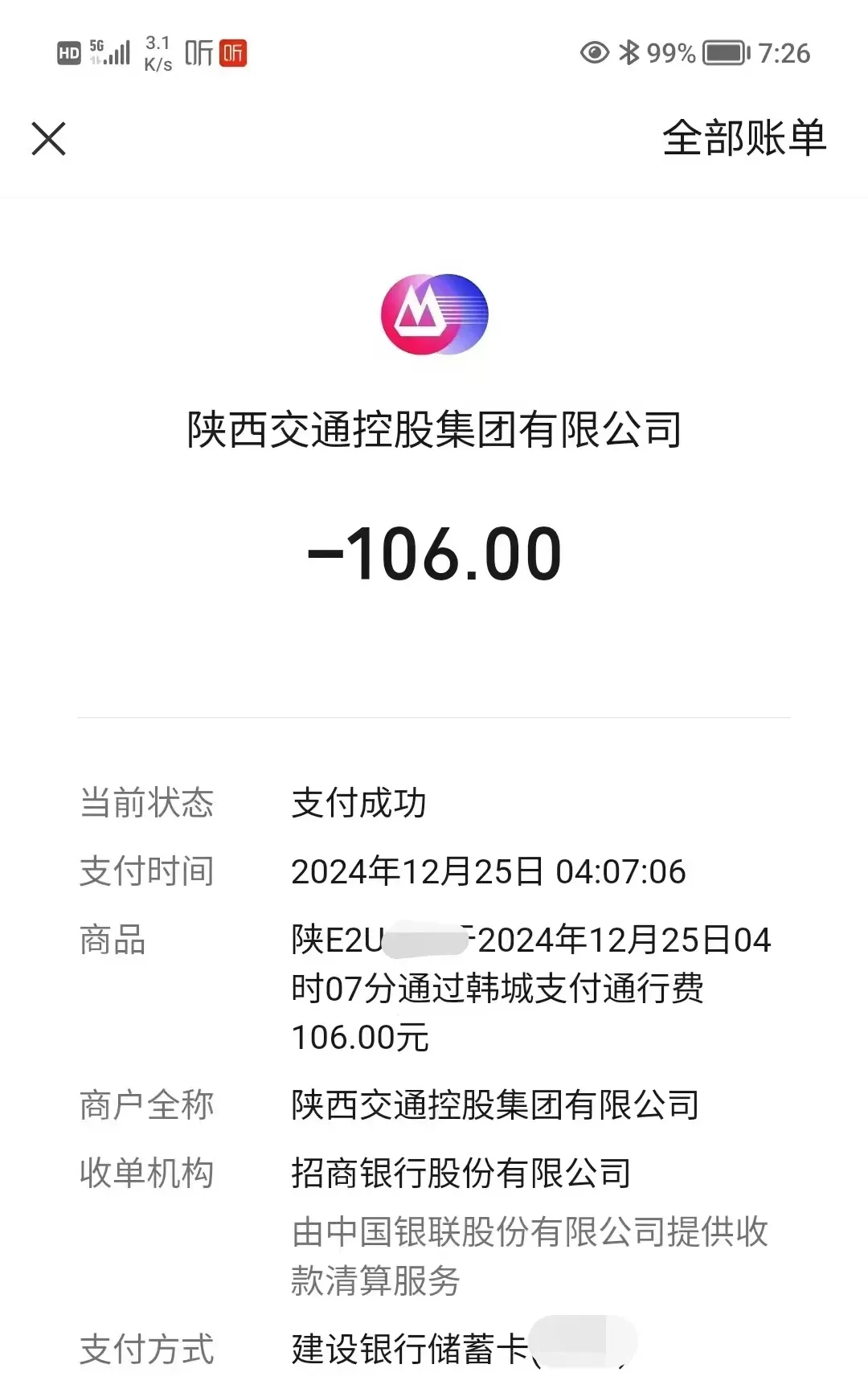
Task: Close the payment detail page
Action: pos(48,139)
